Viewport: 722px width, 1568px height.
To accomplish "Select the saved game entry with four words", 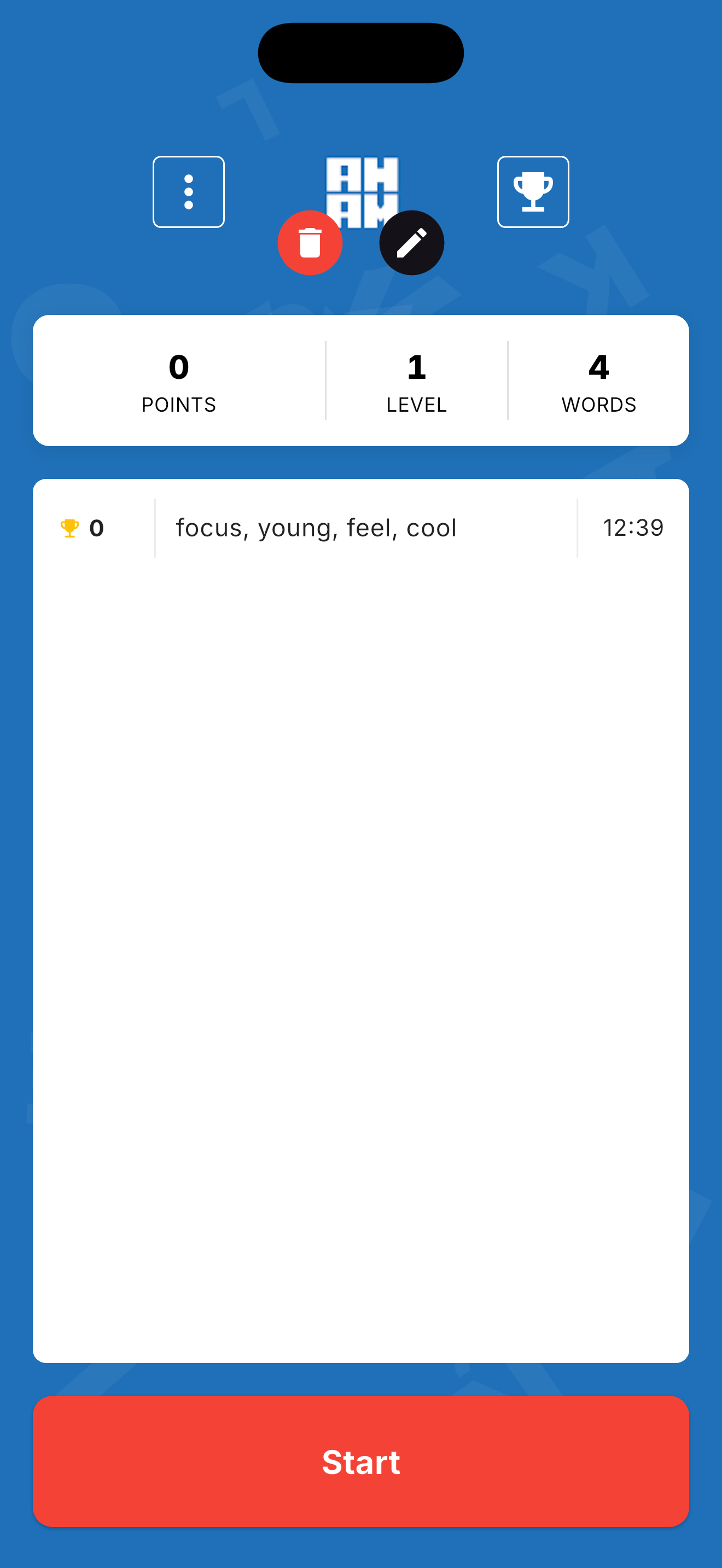I will [361, 527].
